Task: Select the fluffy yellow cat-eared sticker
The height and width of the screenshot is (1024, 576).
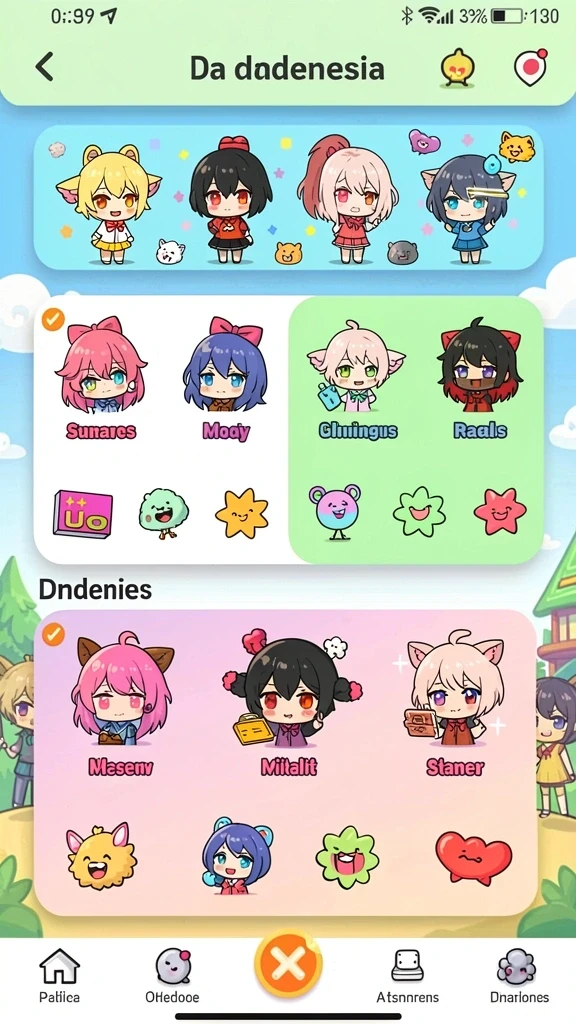Action: tap(102, 856)
